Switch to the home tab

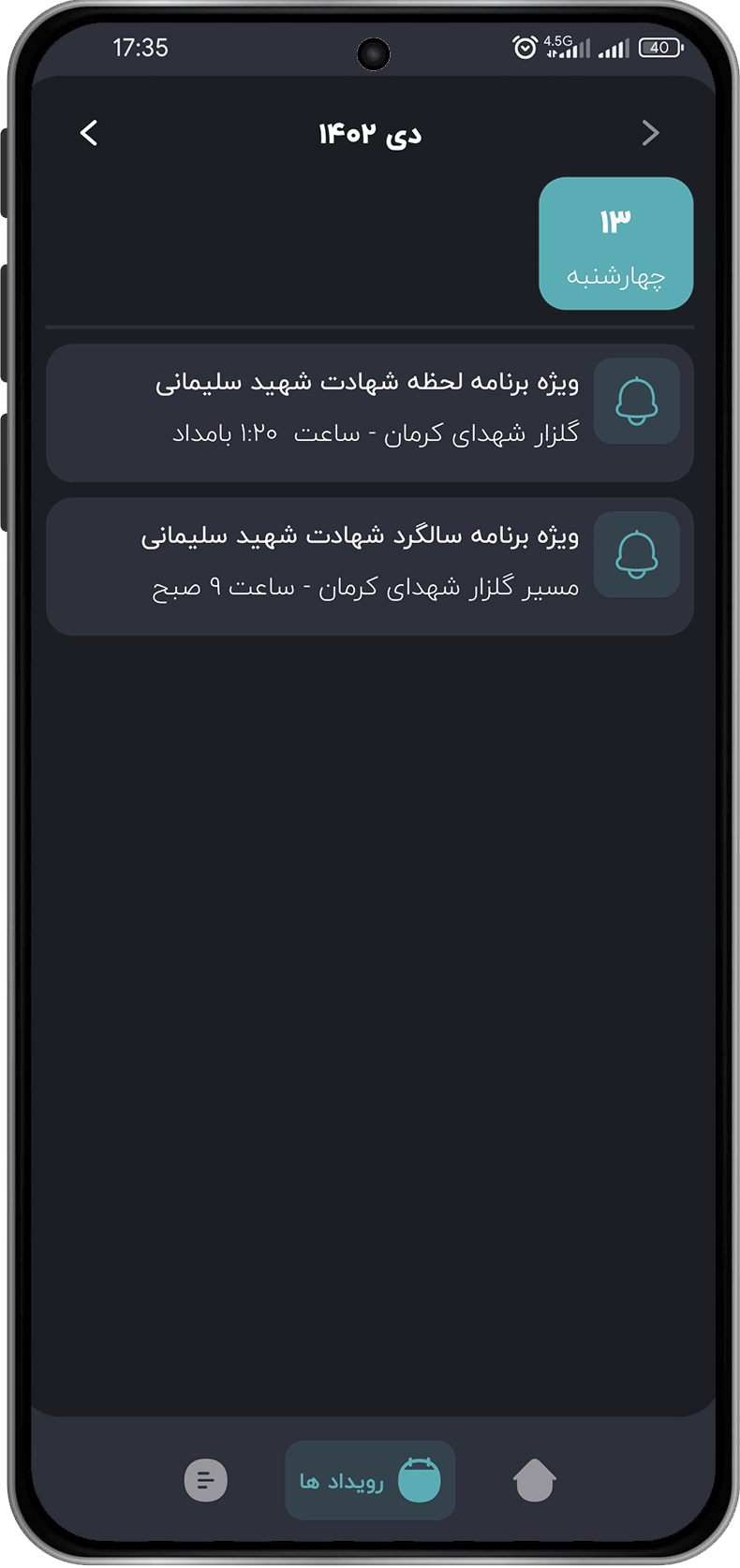coord(535,1480)
